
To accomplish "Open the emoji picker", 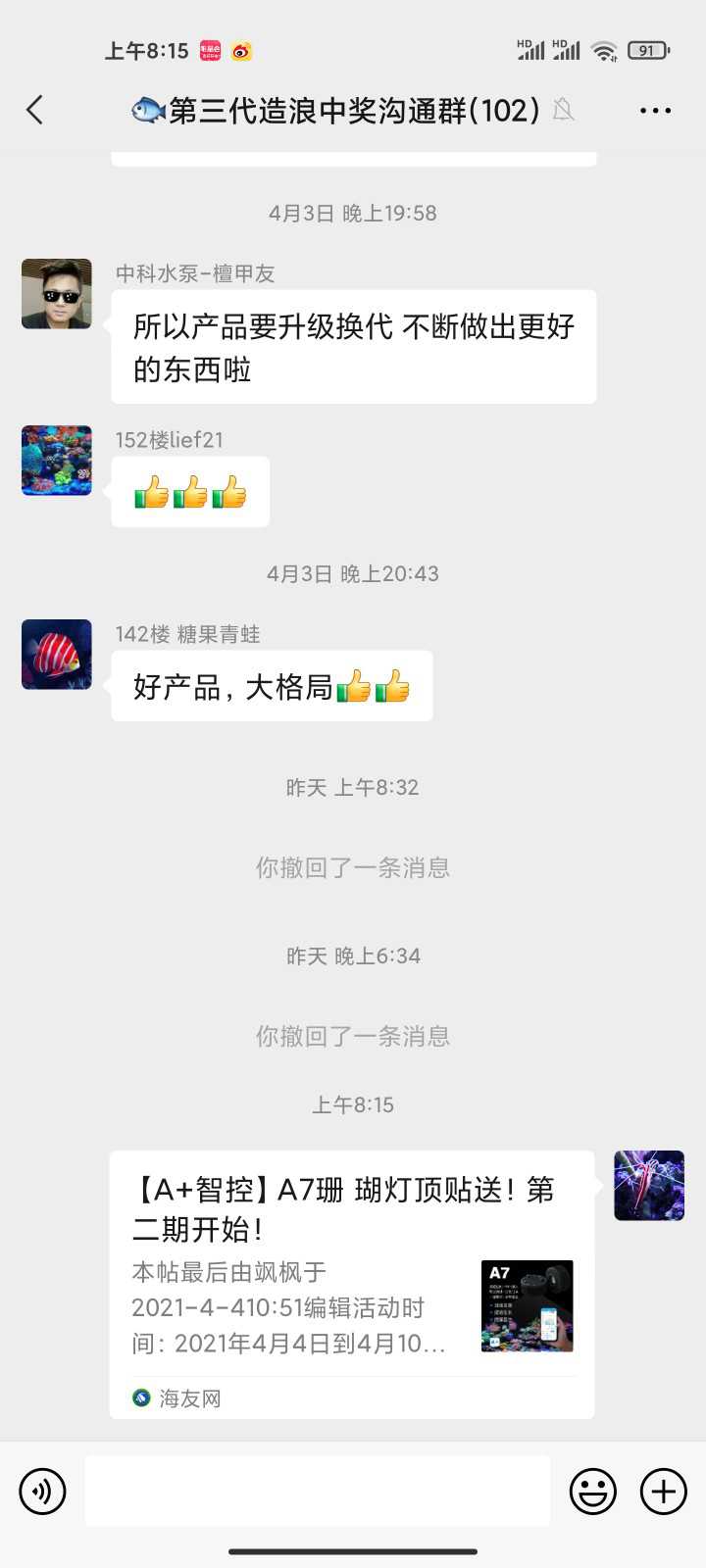I will (x=593, y=1492).
